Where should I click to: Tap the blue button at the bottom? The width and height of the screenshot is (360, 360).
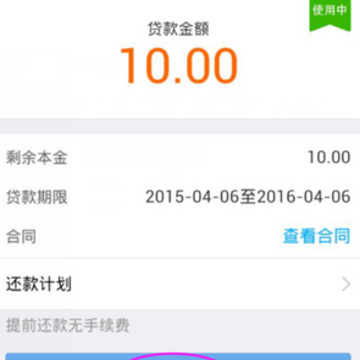click(179, 356)
